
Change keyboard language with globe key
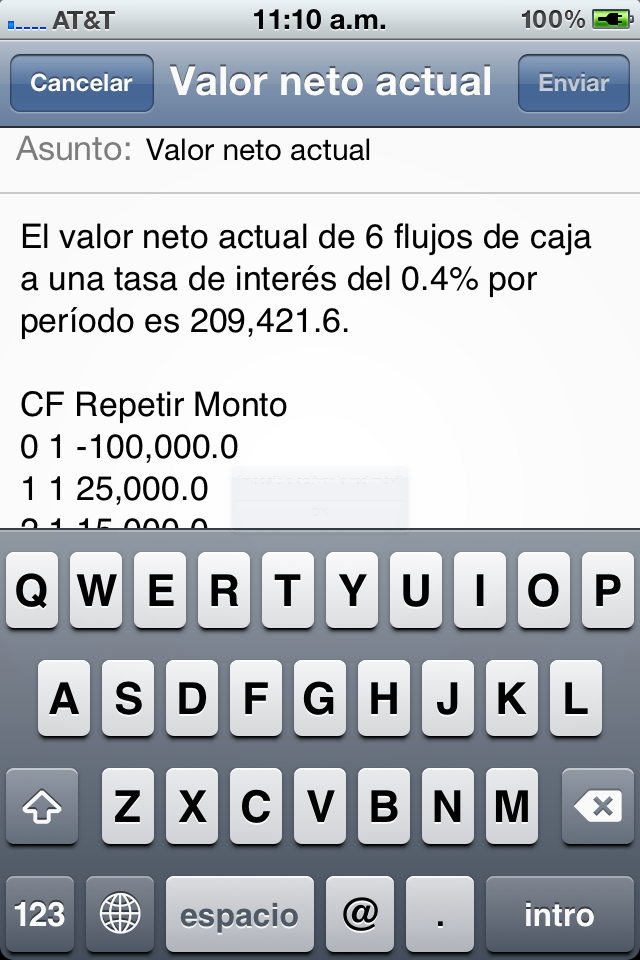[x=121, y=914]
